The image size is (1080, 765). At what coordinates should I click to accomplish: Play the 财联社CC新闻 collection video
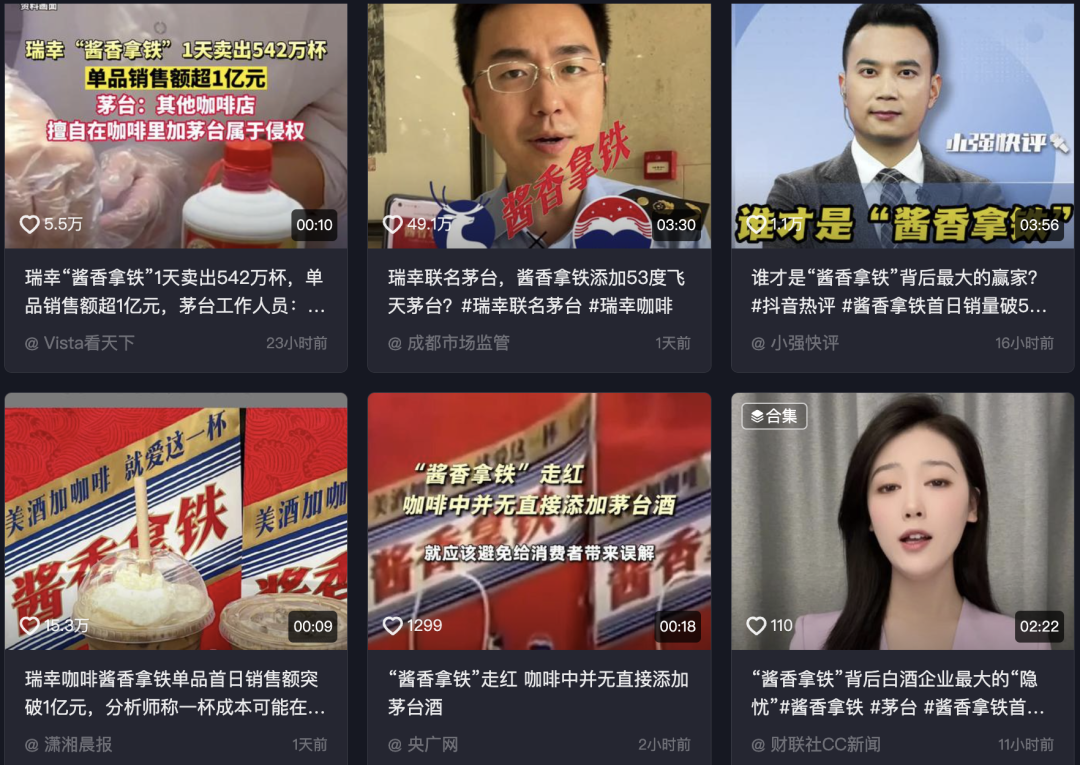point(902,520)
